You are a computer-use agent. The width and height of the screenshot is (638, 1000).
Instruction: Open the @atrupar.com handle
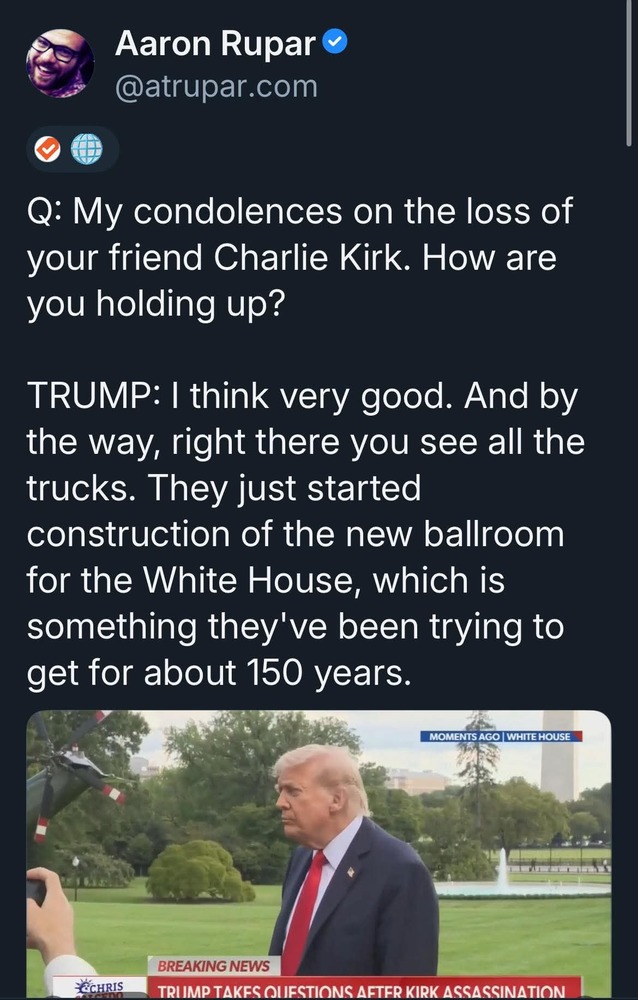[x=216, y=87]
